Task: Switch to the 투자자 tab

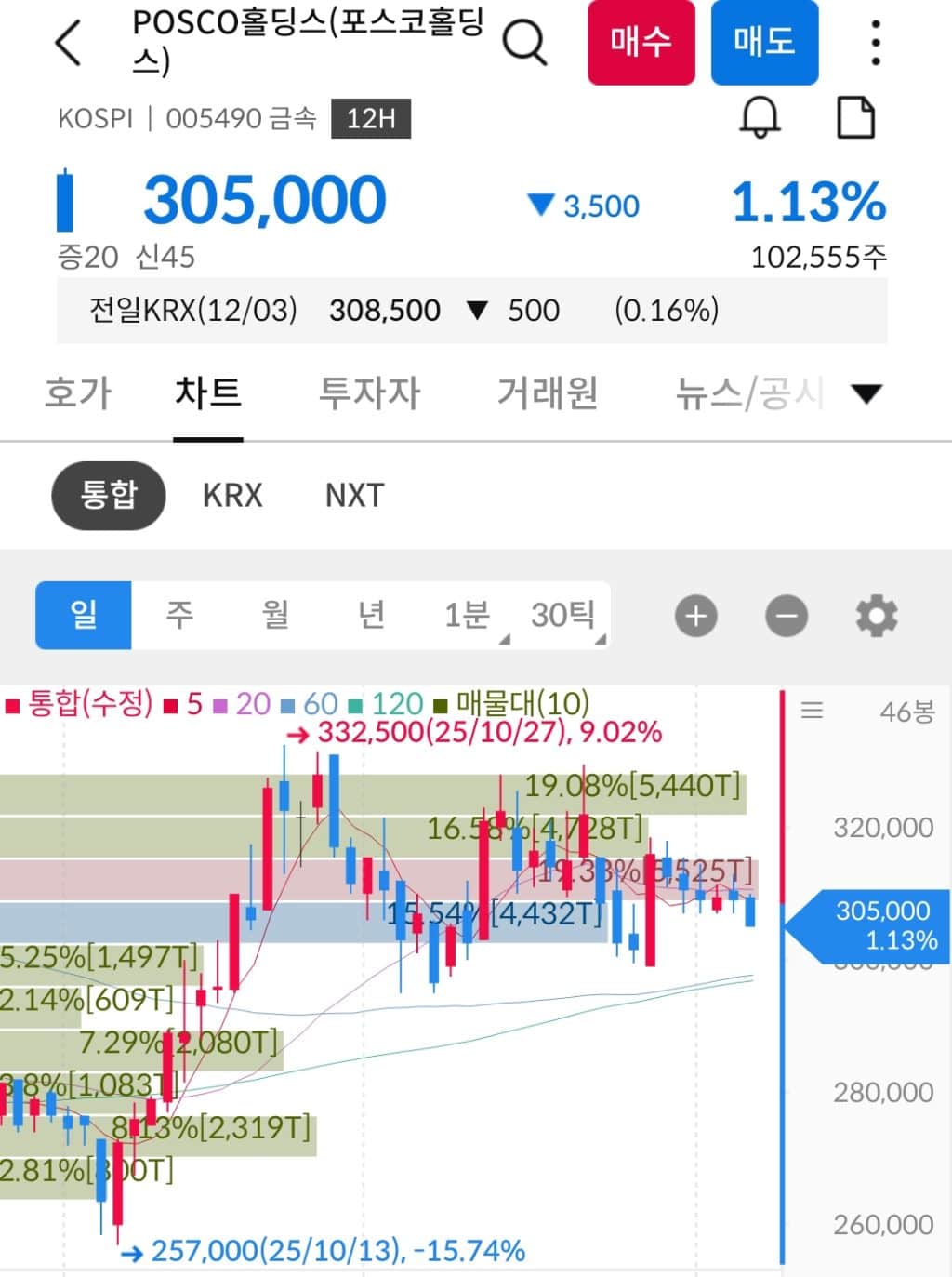Action: click(369, 393)
